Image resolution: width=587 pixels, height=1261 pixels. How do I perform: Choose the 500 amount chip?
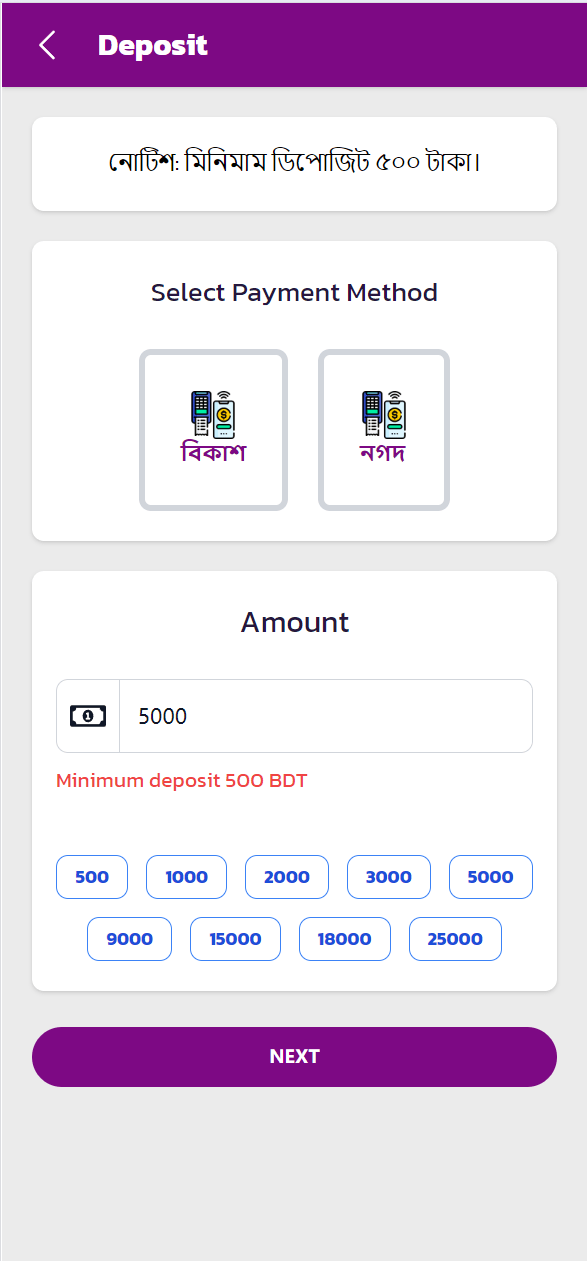92,877
